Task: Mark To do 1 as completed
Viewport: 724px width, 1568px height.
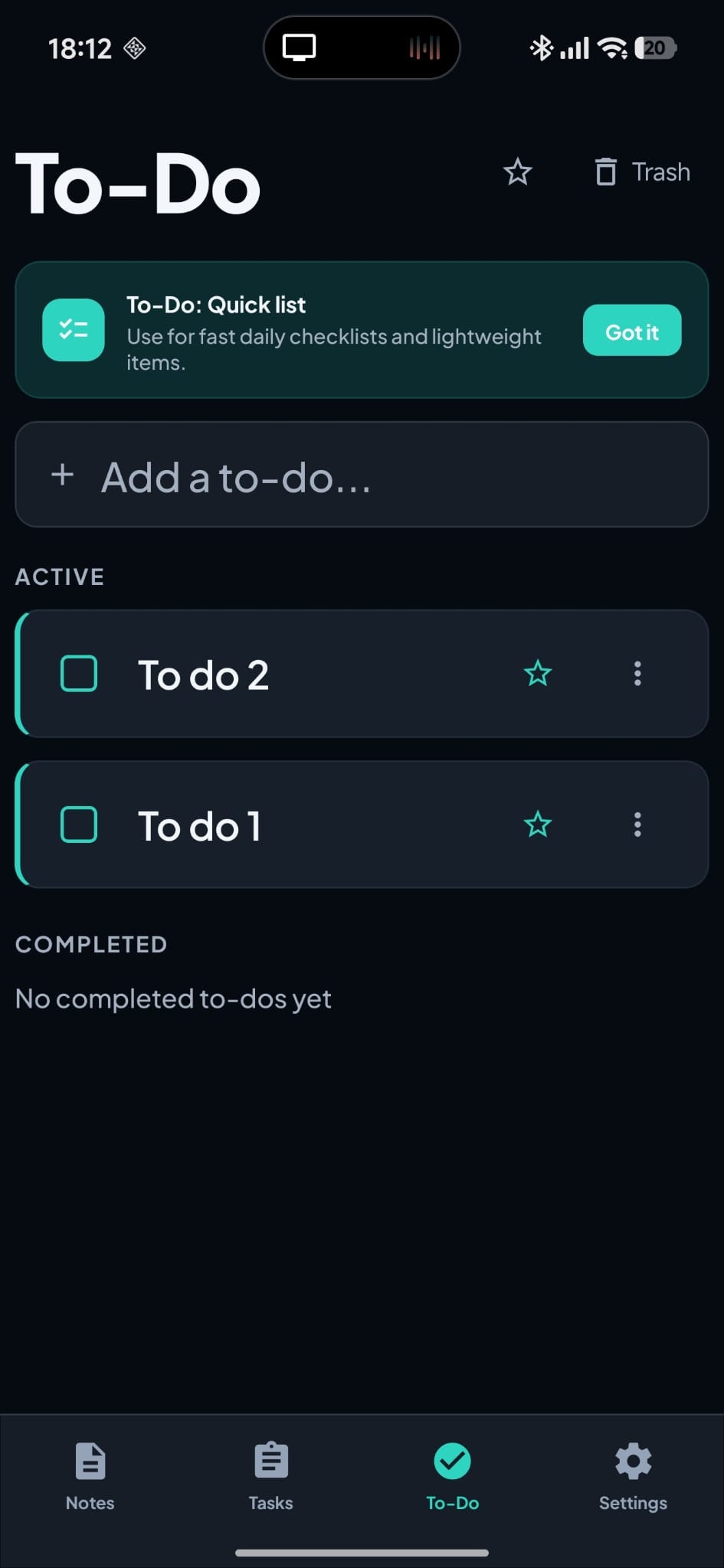Action: [x=79, y=825]
